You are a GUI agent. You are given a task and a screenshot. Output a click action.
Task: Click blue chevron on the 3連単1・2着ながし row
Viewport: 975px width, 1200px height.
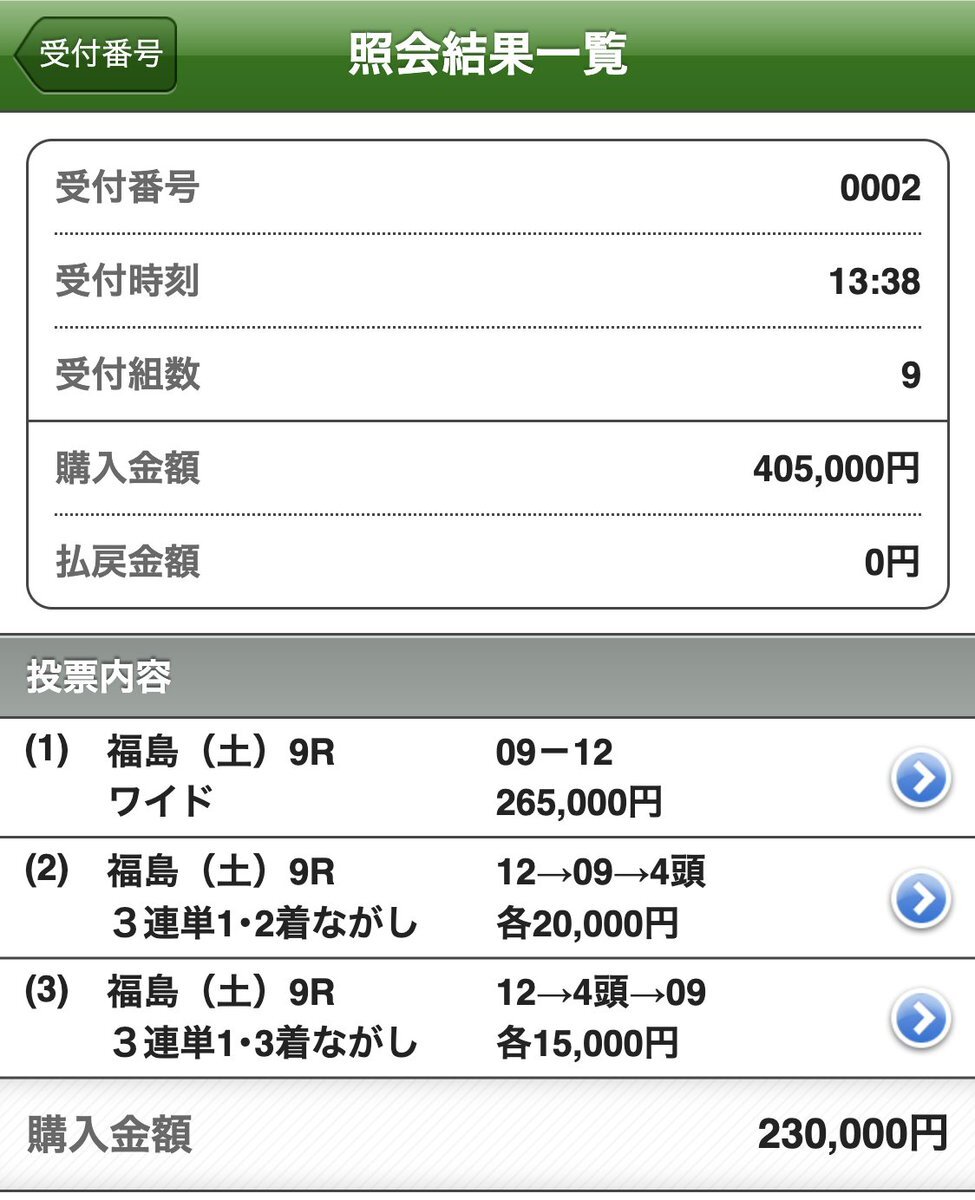[919, 898]
